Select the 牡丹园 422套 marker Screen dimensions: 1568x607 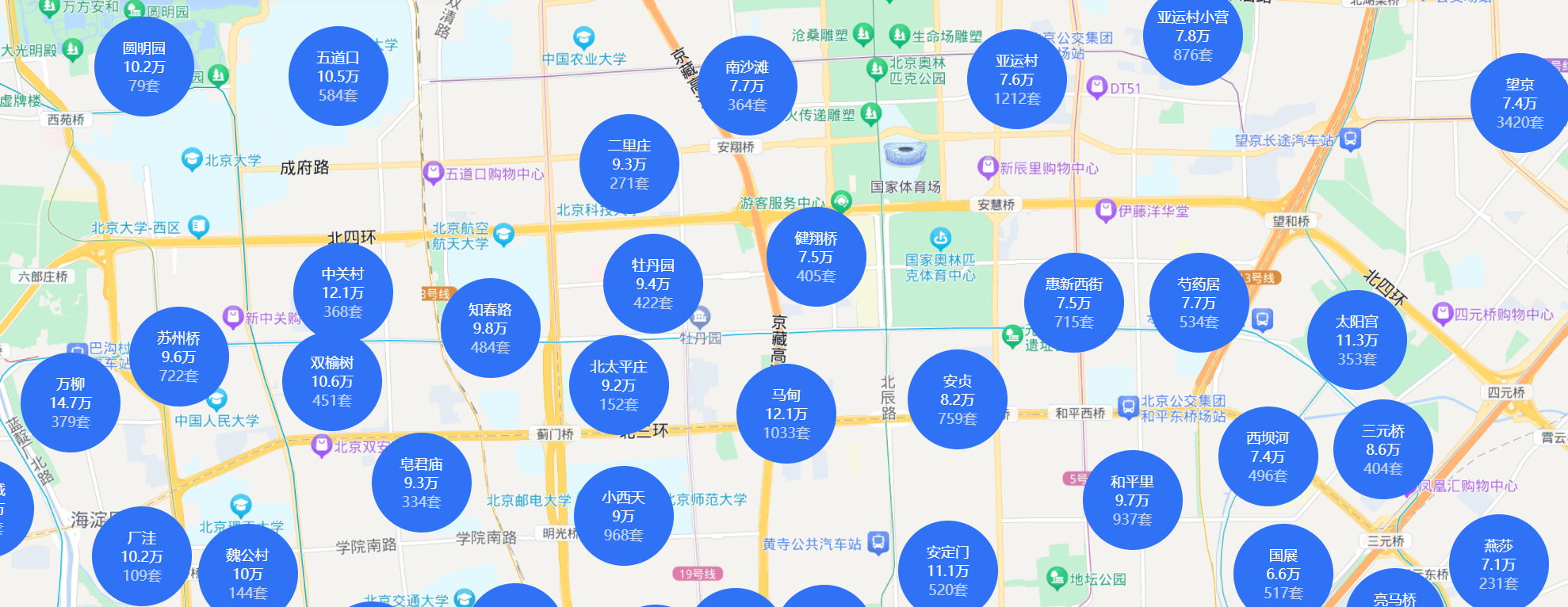pyautogui.click(x=652, y=284)
